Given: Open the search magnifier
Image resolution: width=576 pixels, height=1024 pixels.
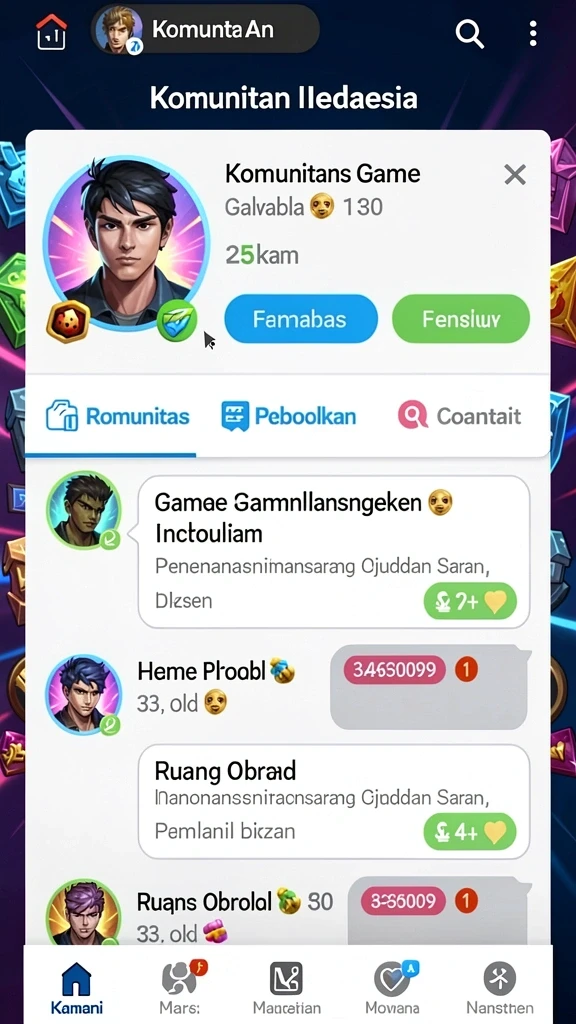Looking at the screenshot, I should [469, 32].
